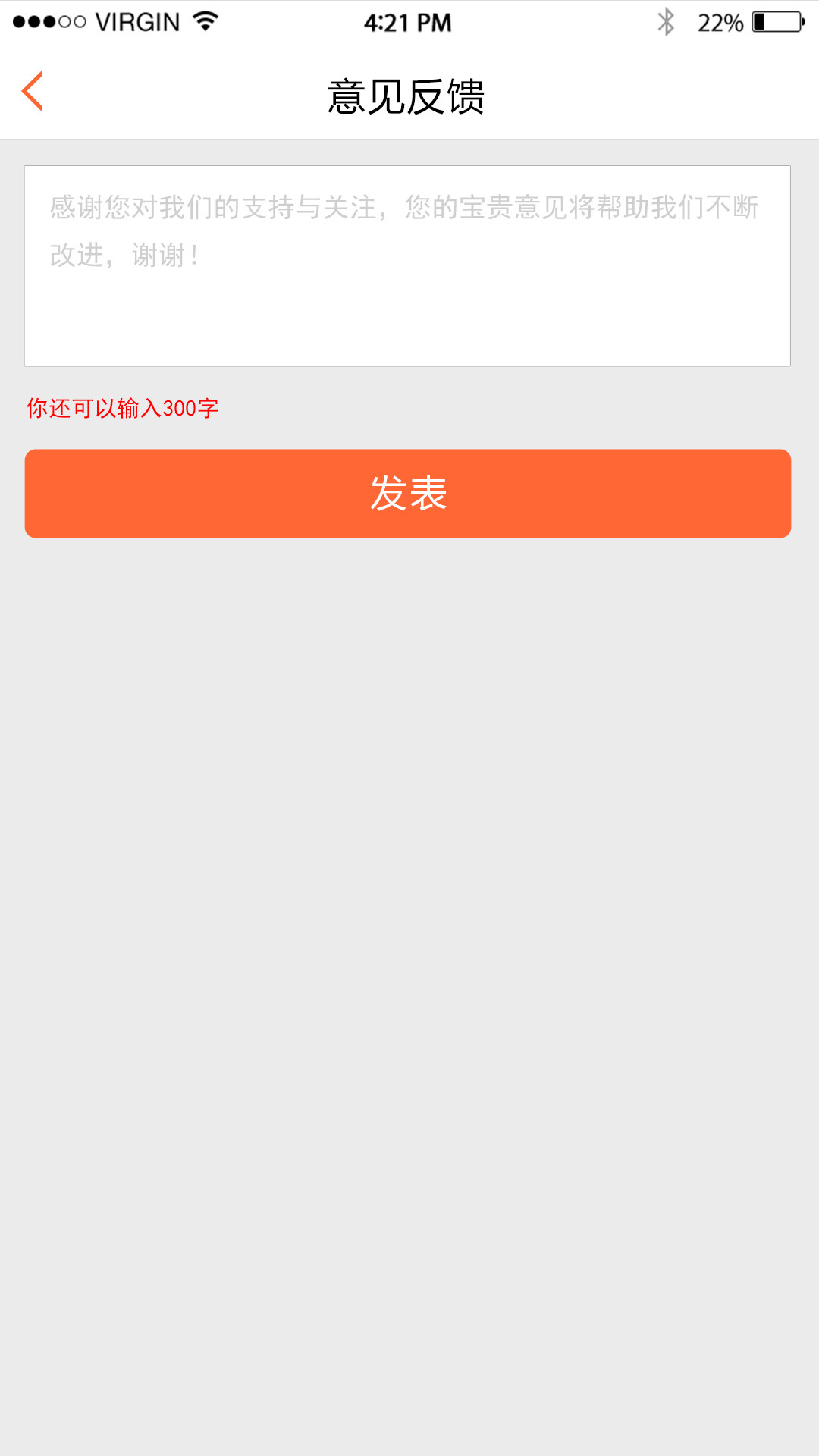Submit feedback with the 发表 button
The height and width of the screenshot is (1456, 819).
click(408, 494)
